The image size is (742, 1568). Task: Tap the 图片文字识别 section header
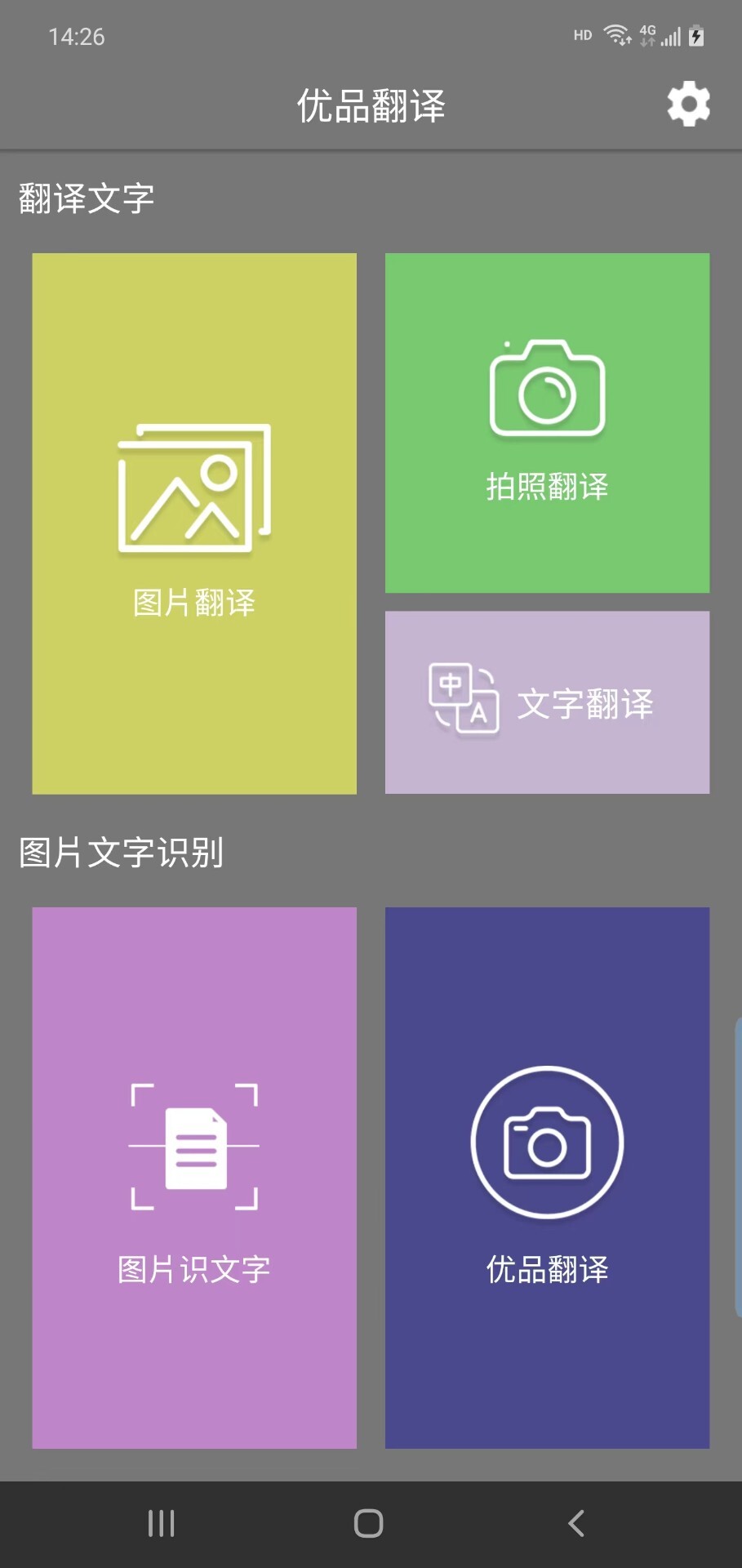coord(122,851)
